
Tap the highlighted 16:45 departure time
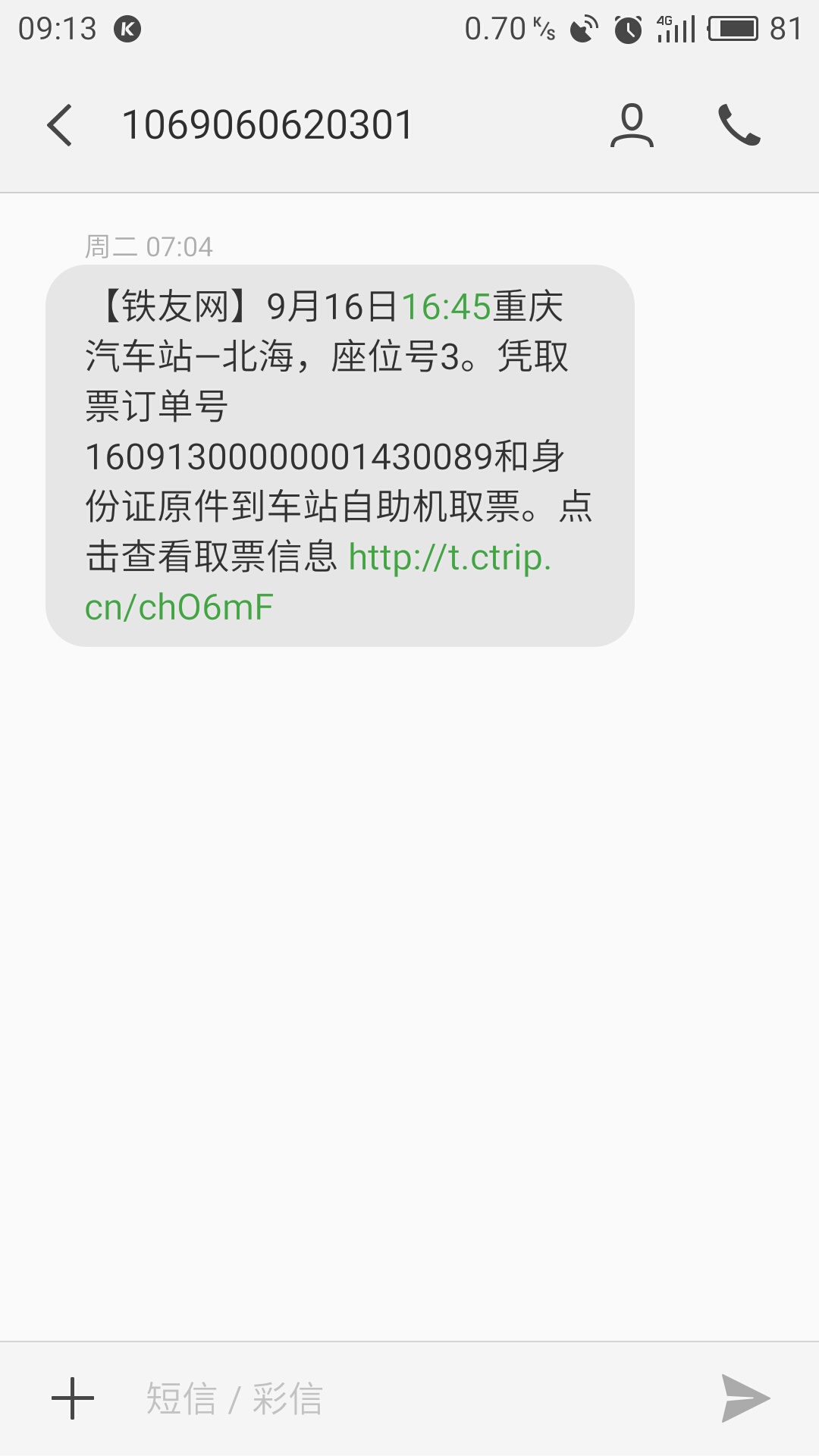tap(446, 307)
